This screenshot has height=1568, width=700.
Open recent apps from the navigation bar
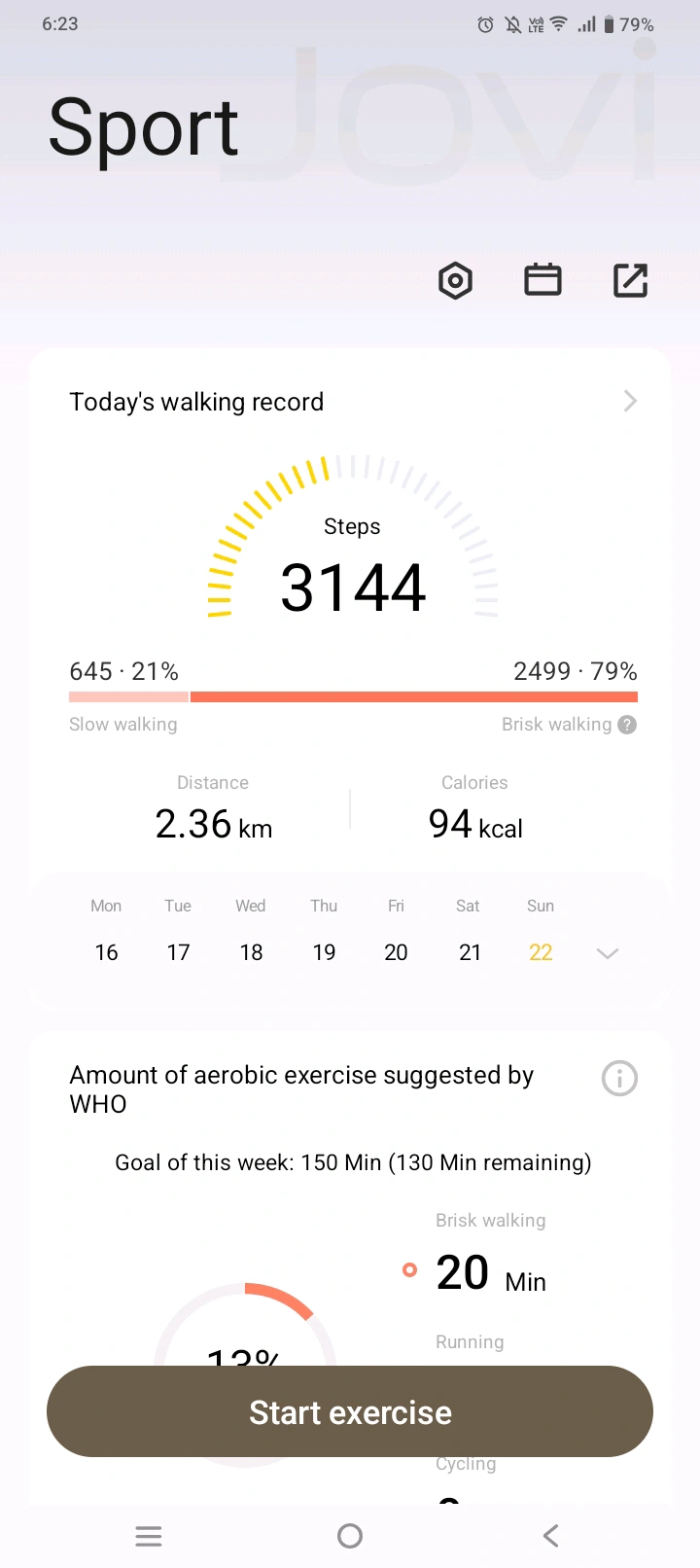pos(149,1536)
